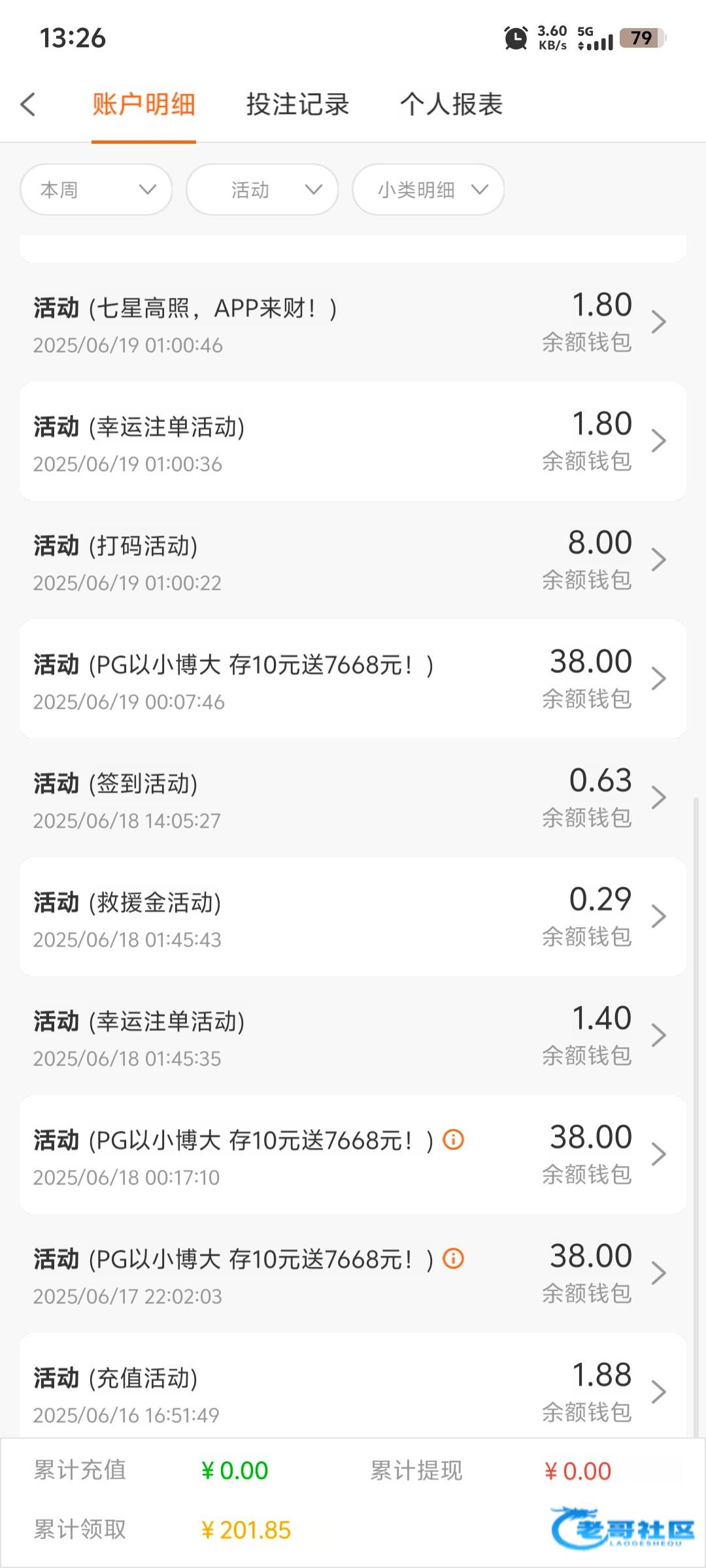Tap info icon on 06/17 22:02:03 PG record
Viewport: 706px width, 1568px height.
pos(453,1258)
